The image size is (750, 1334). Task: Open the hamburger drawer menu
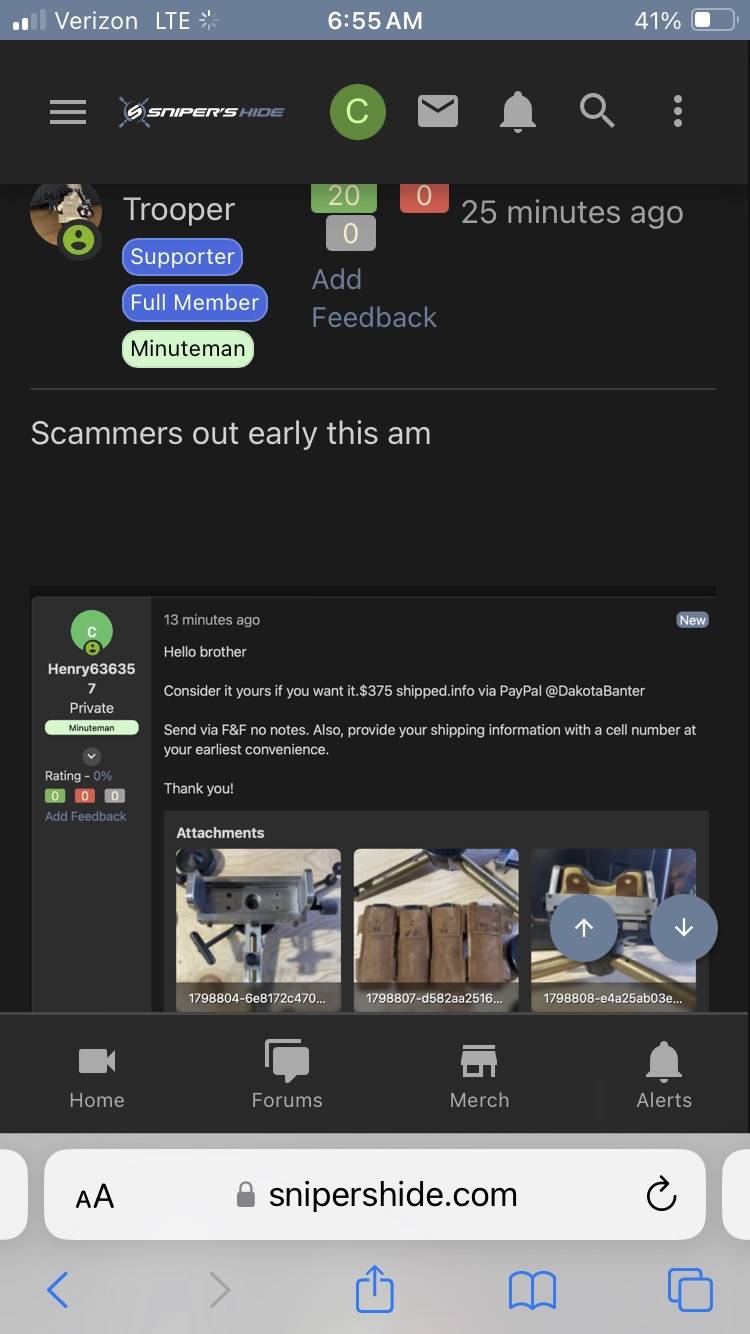[68, 112]
